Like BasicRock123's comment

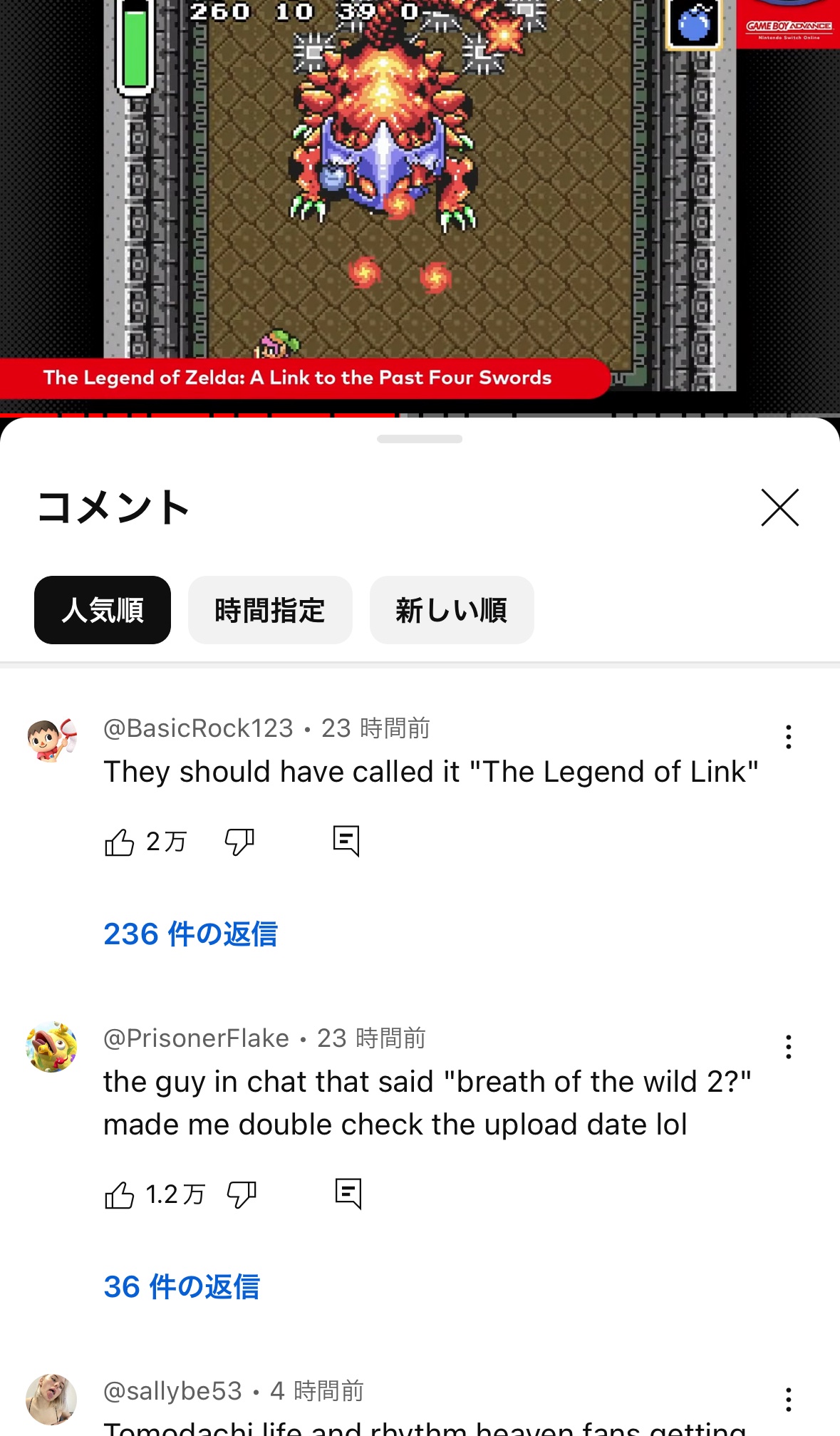tap(120, 842)
